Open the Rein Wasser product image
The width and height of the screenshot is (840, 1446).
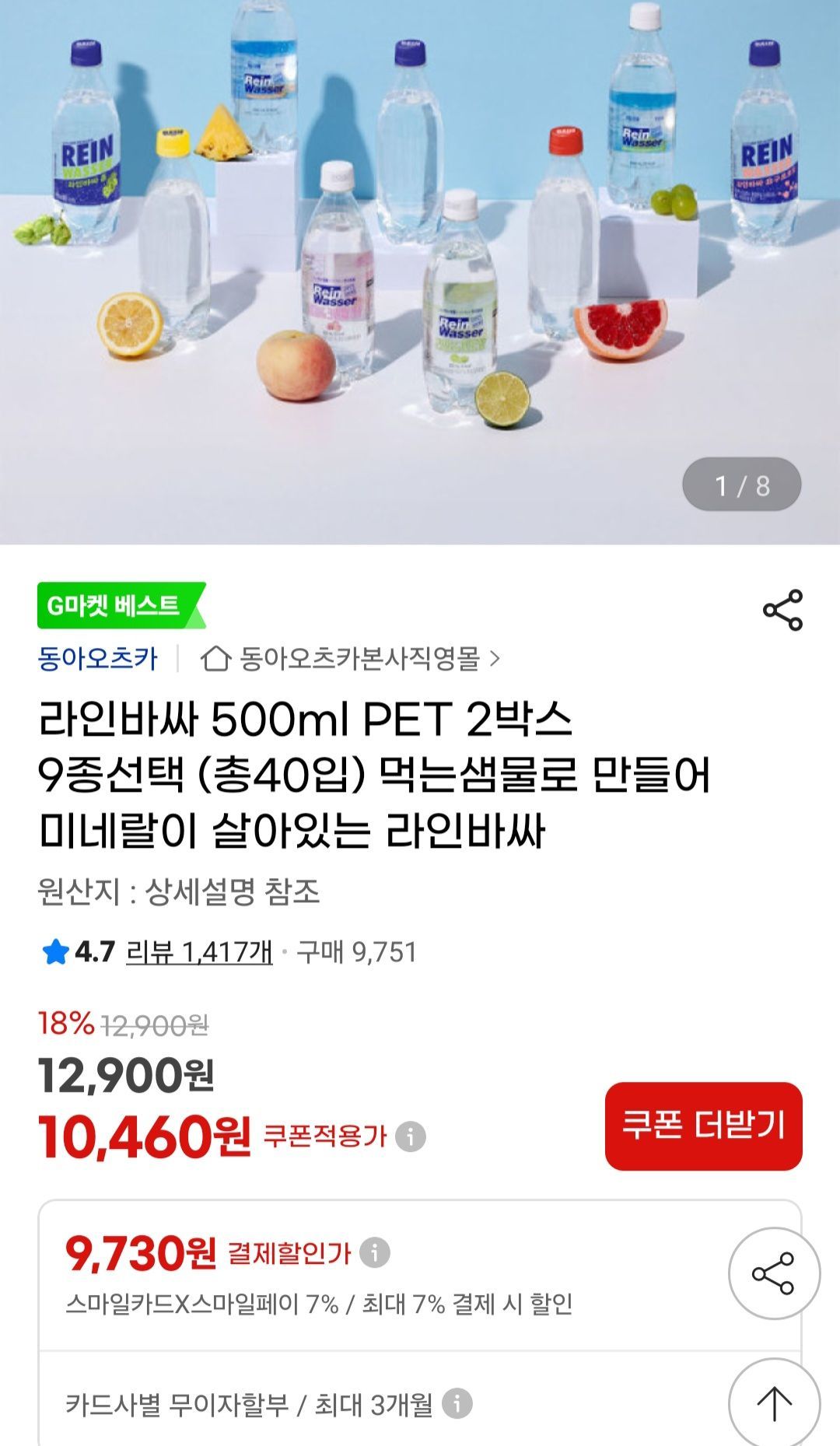coord(420,264)
